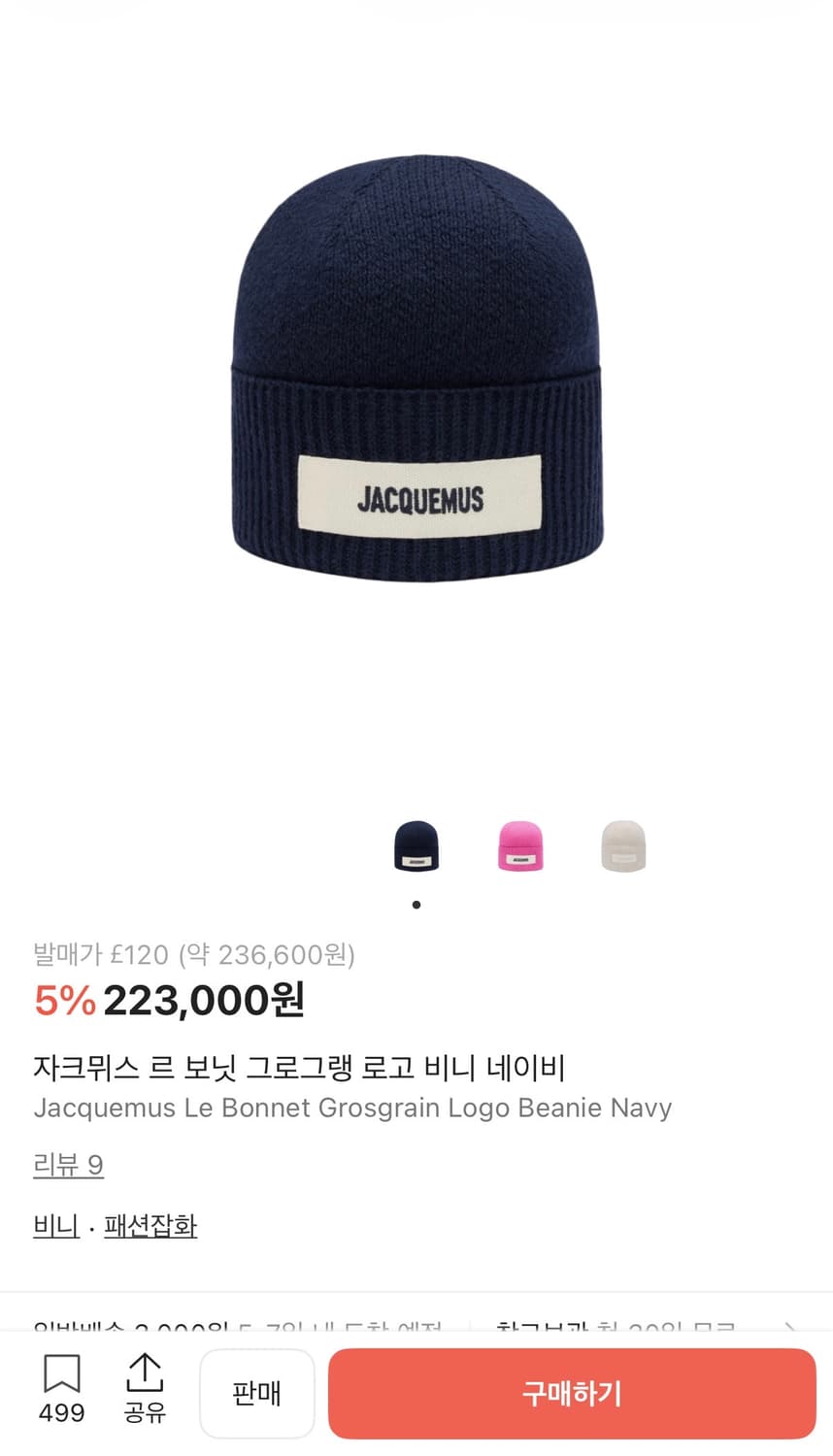
Task: Tap the English product name text
Action: coord(353,1108)
